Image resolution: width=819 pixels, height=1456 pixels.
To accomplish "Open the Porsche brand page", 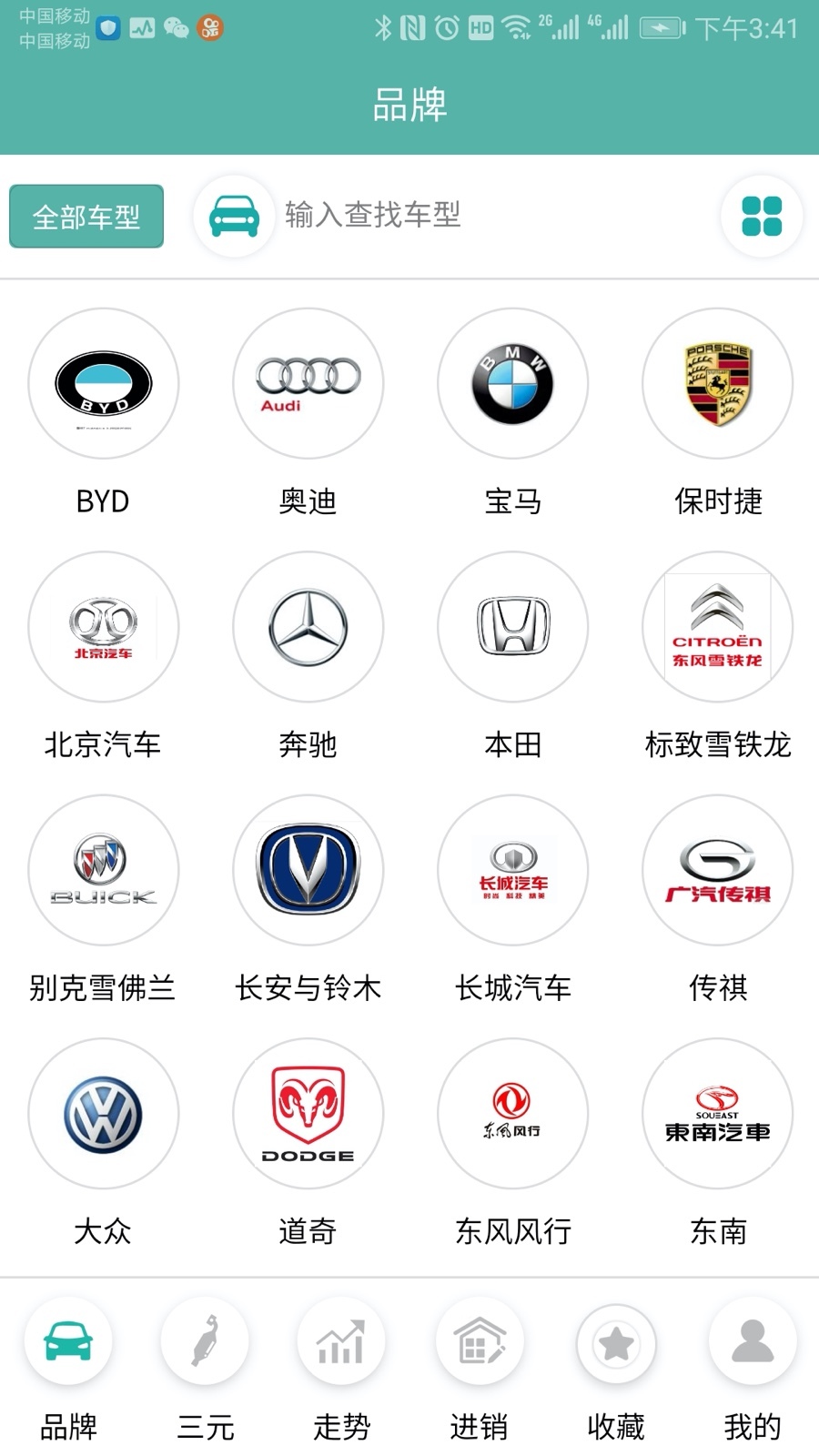I will [717, 383].
